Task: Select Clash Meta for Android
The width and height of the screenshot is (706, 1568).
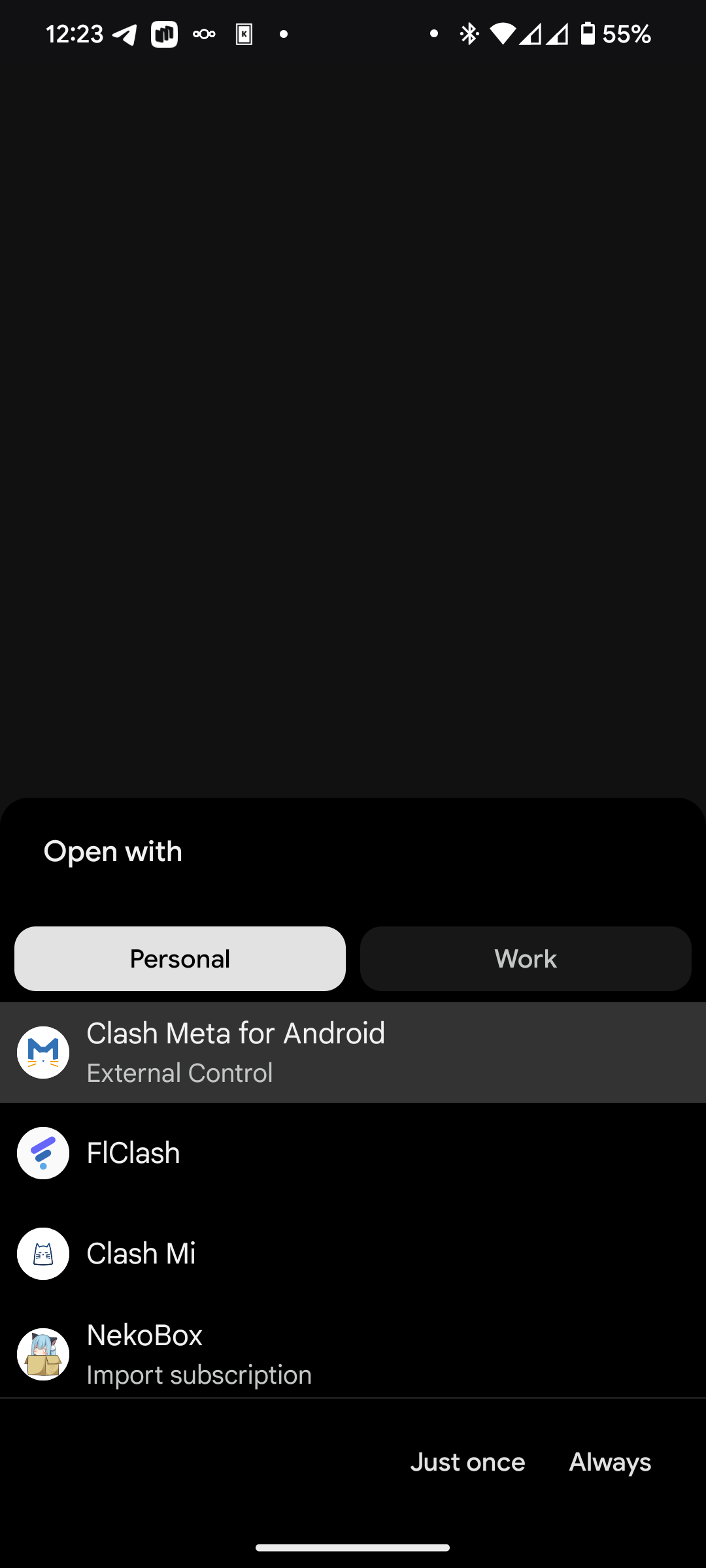Action: [353, 1053]
